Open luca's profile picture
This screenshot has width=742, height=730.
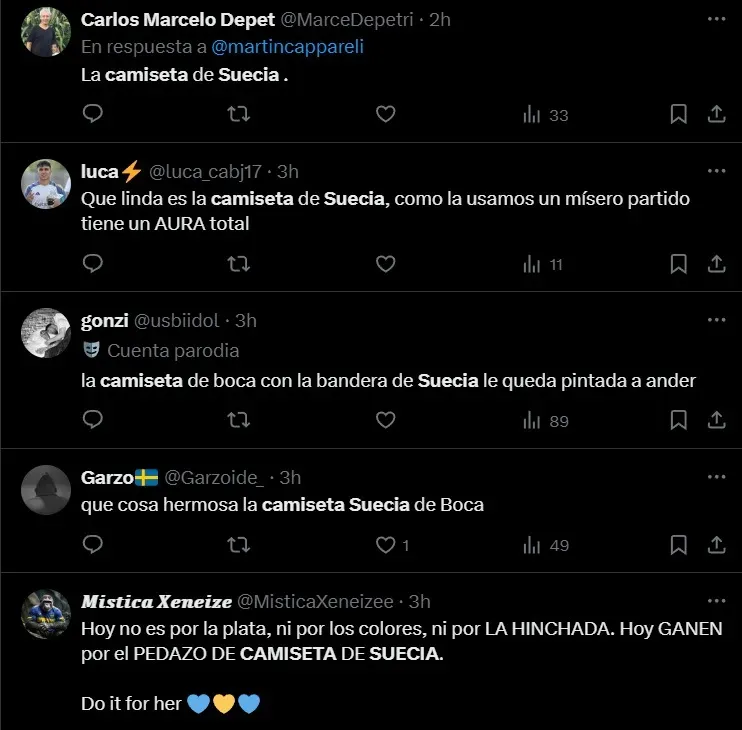pyautogui.click(x=46, y=184)
